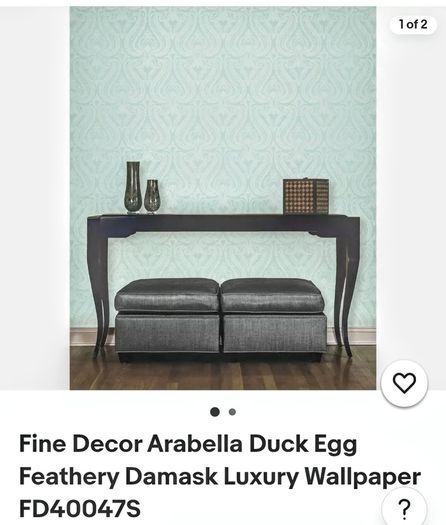This screenshot has width=446, height=525.
Task: Open the question mark help button
Action: pos(404,508)
